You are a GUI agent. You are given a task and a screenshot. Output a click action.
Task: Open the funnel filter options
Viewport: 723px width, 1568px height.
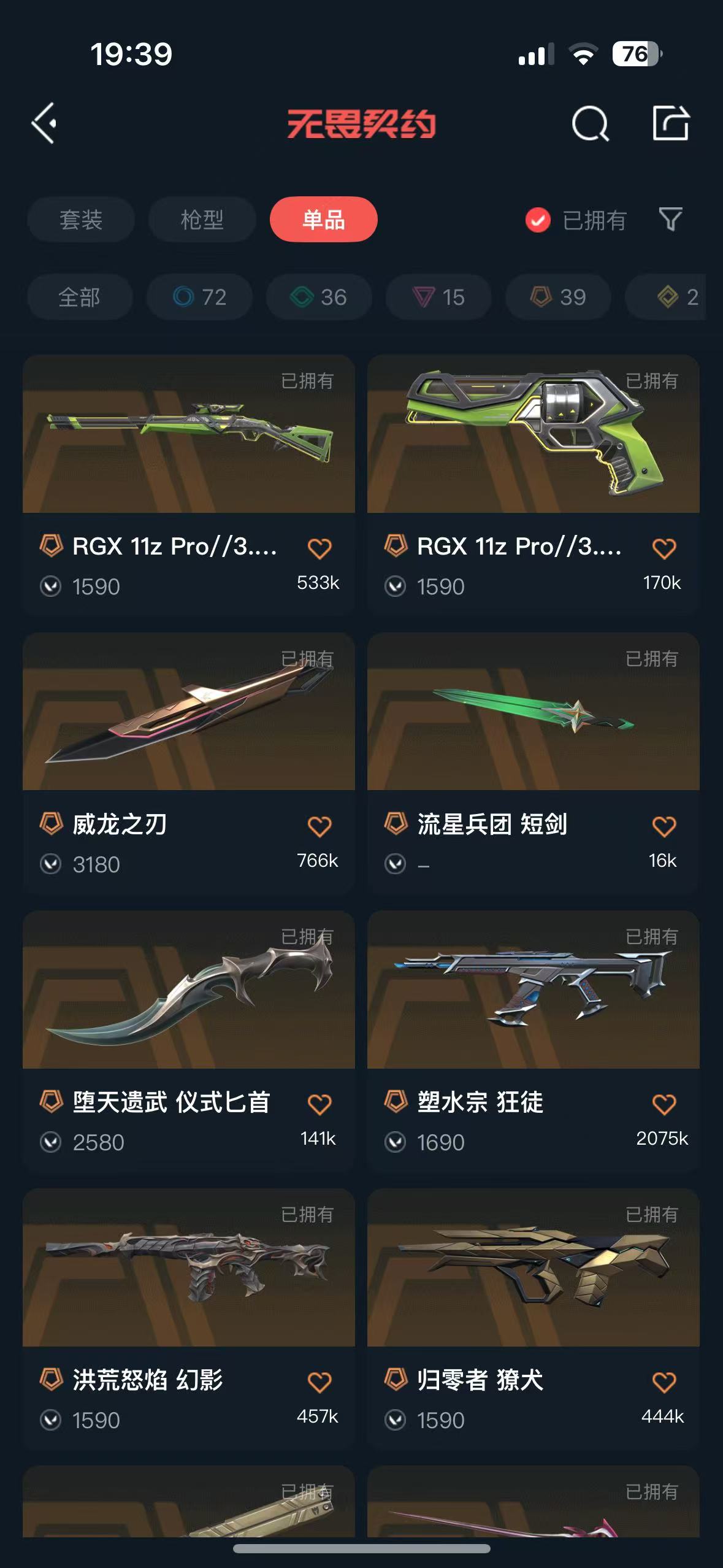pyautogui.click(x=670, y=219)
